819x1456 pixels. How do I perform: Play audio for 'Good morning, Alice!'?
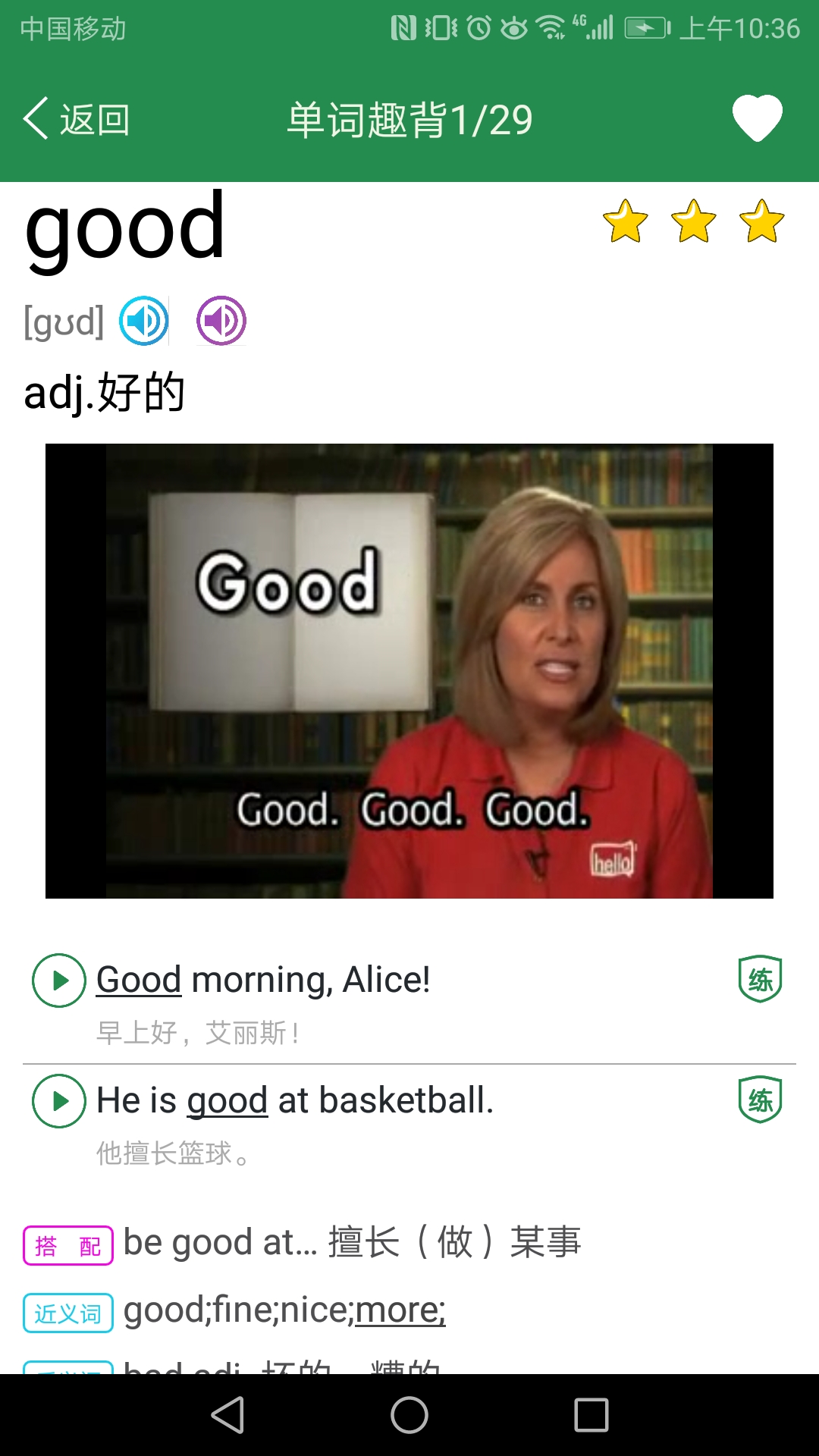pyautogui.click(x=58, y=981)
